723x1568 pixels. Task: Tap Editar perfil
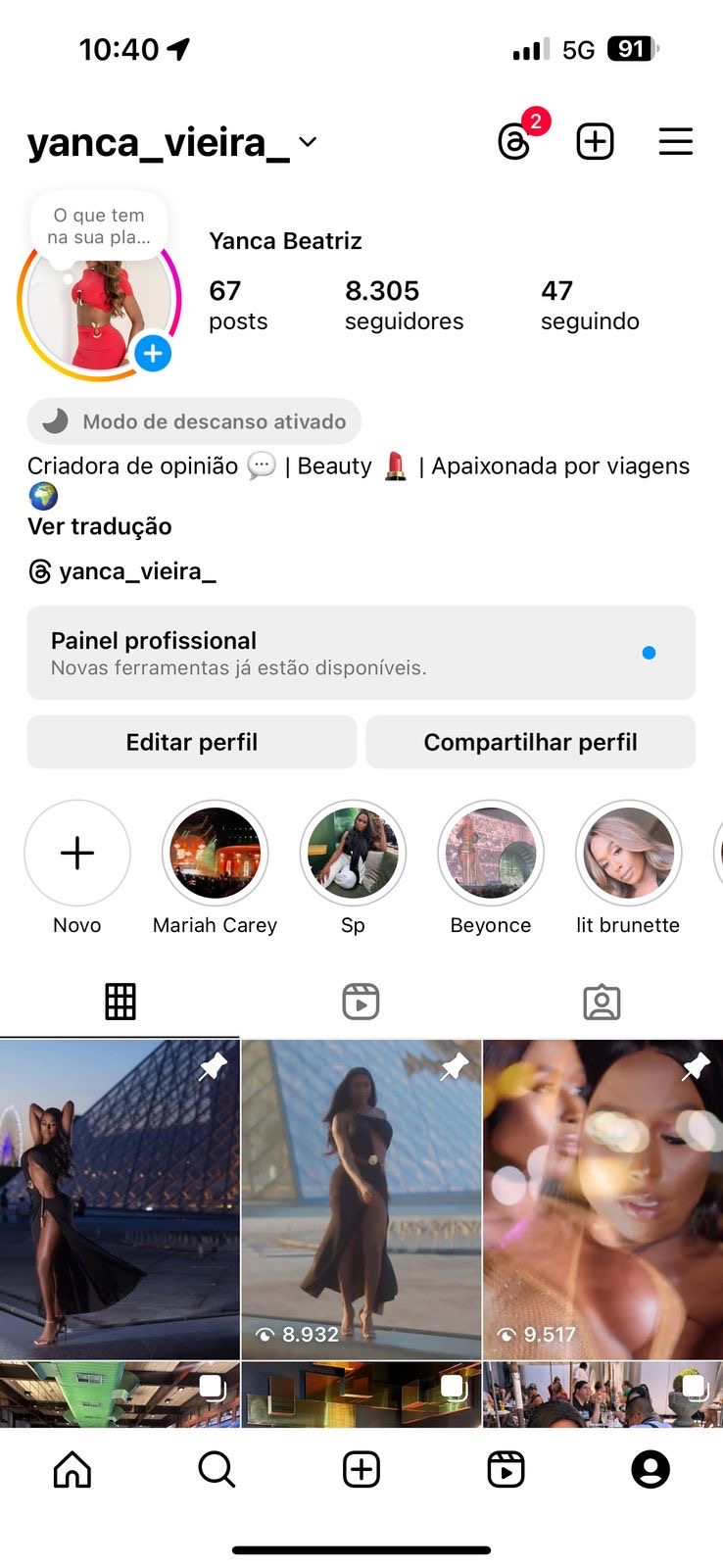[x=192, y=742]
